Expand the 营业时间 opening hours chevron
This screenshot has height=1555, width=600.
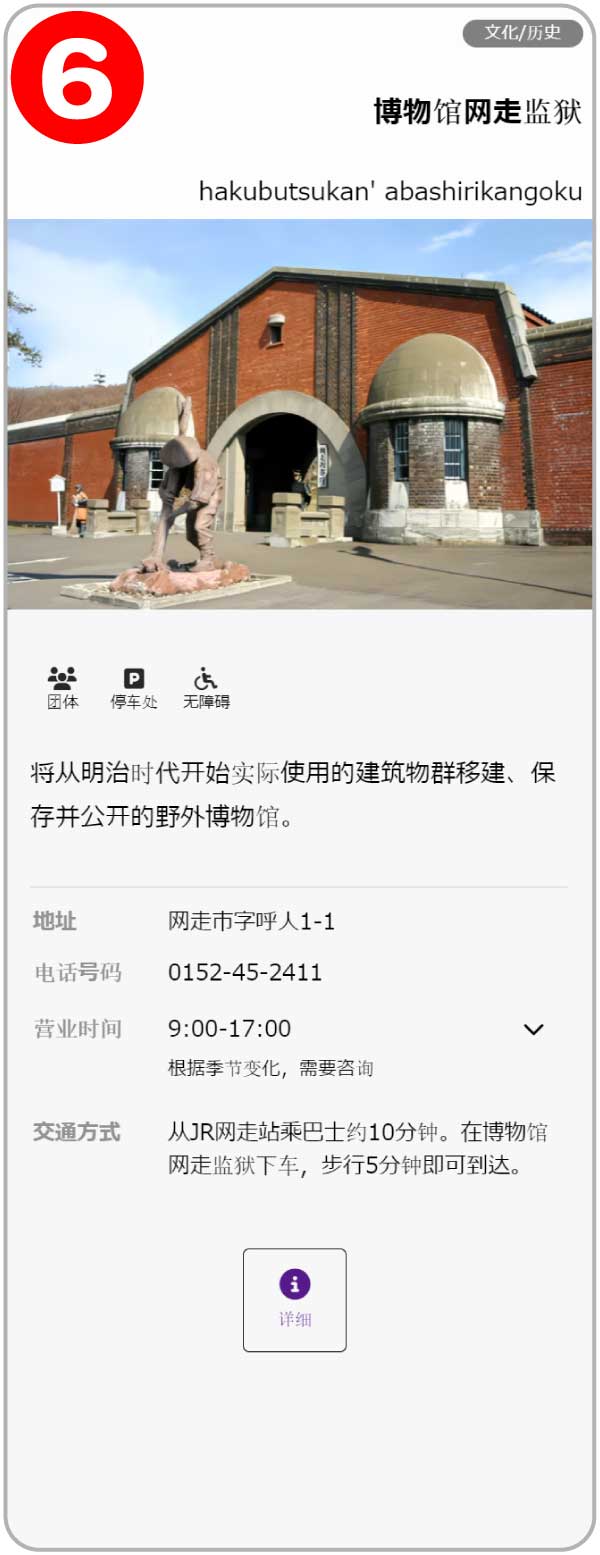coord(534,1029)
